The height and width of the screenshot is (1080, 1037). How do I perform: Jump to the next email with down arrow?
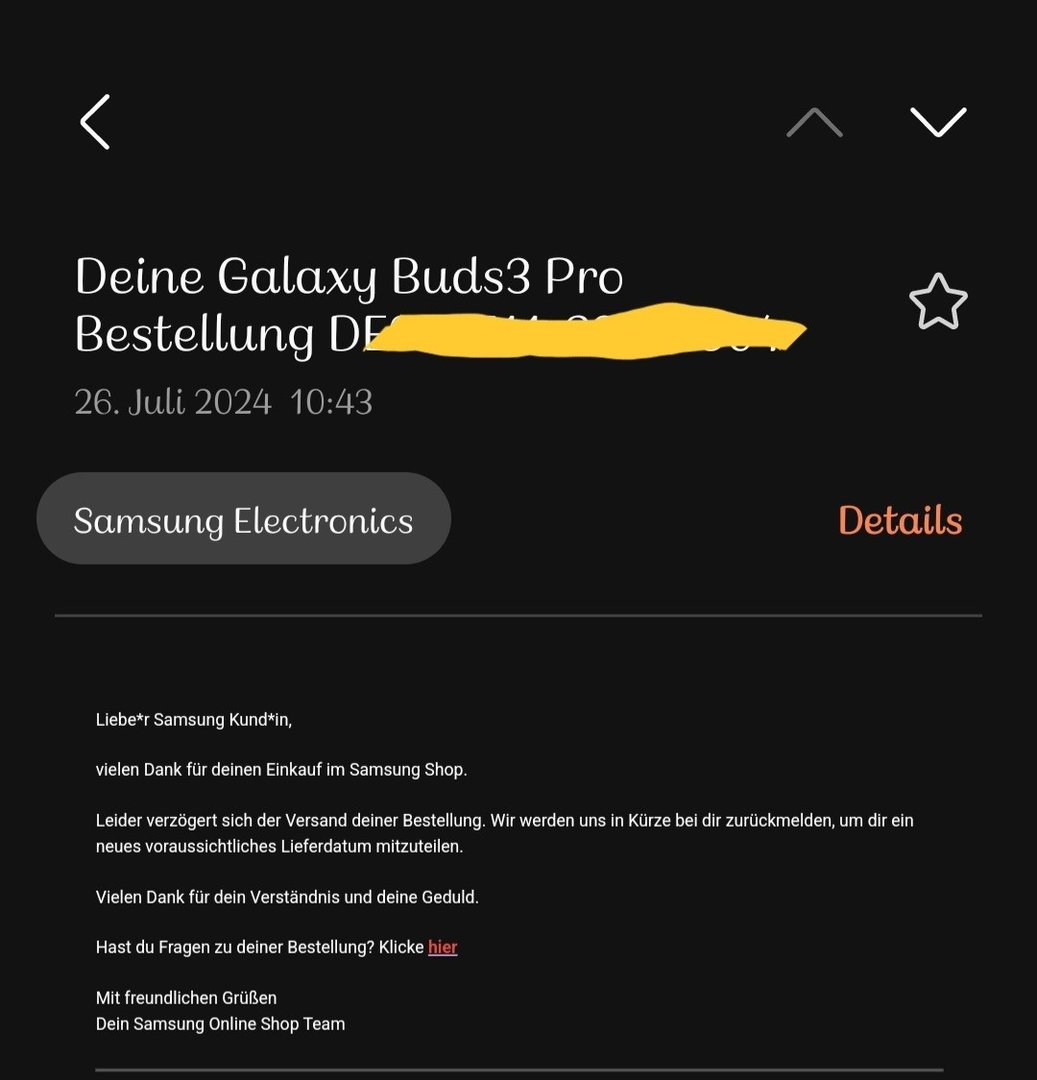938,123
